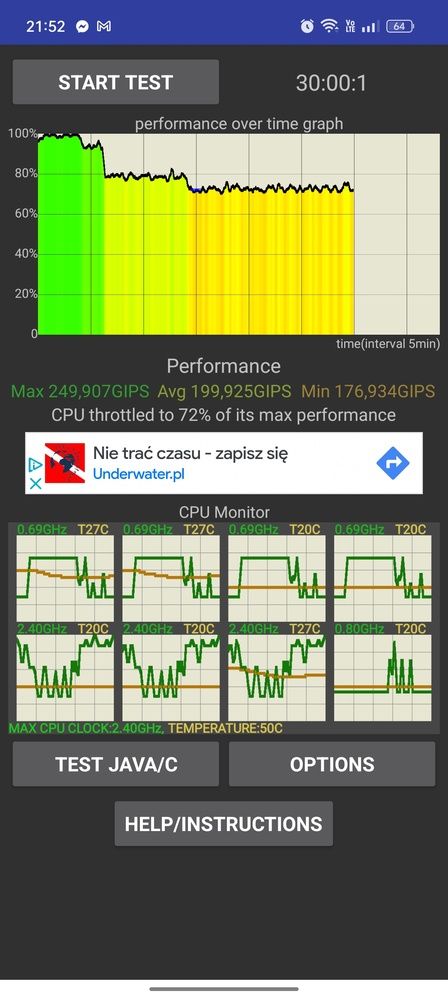Tap the START TEST button
Image resolution: width=448 pixels, height=1000 pixels.
[116, 82]
